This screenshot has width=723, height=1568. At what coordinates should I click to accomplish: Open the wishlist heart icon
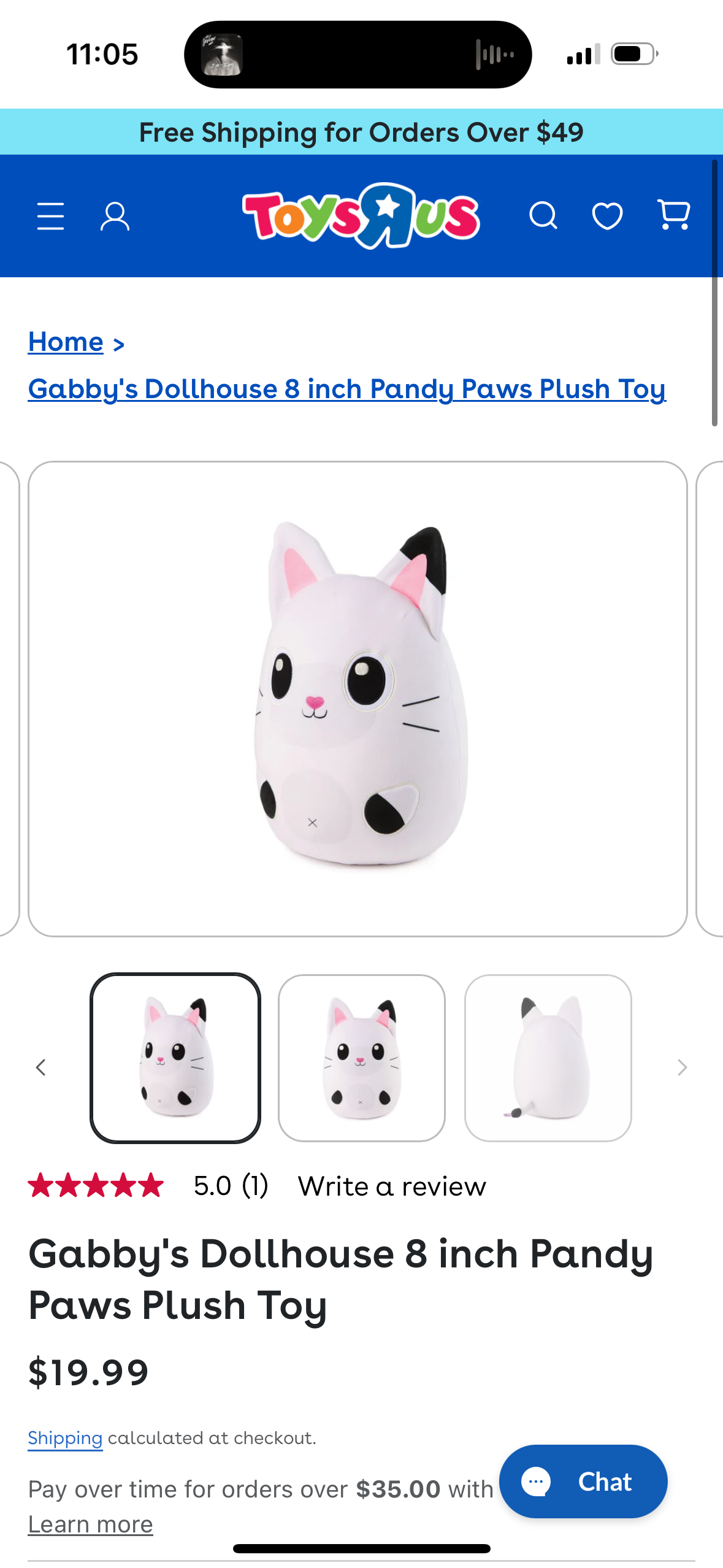pyautogui.click(x=607, y=216)
